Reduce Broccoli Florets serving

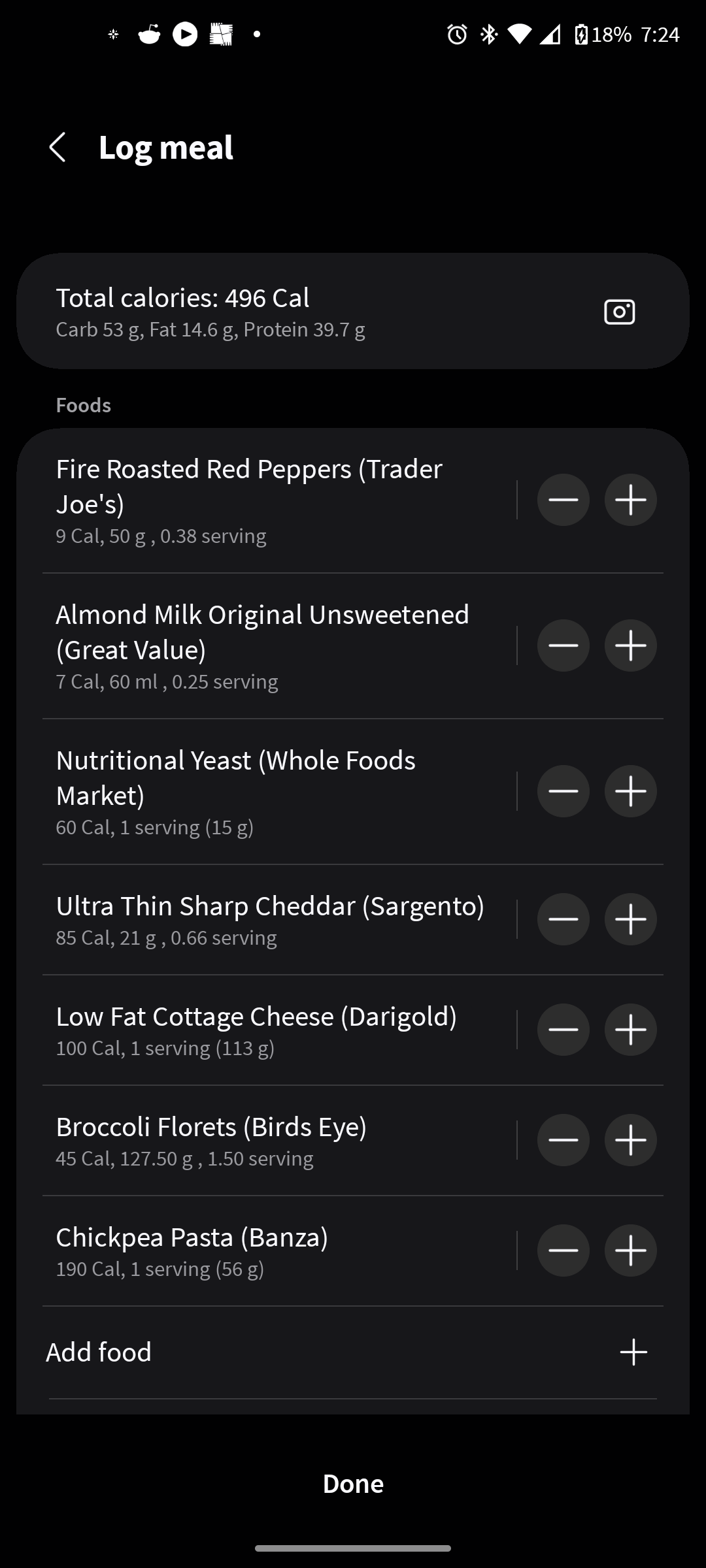click(x=563, y=1140)
